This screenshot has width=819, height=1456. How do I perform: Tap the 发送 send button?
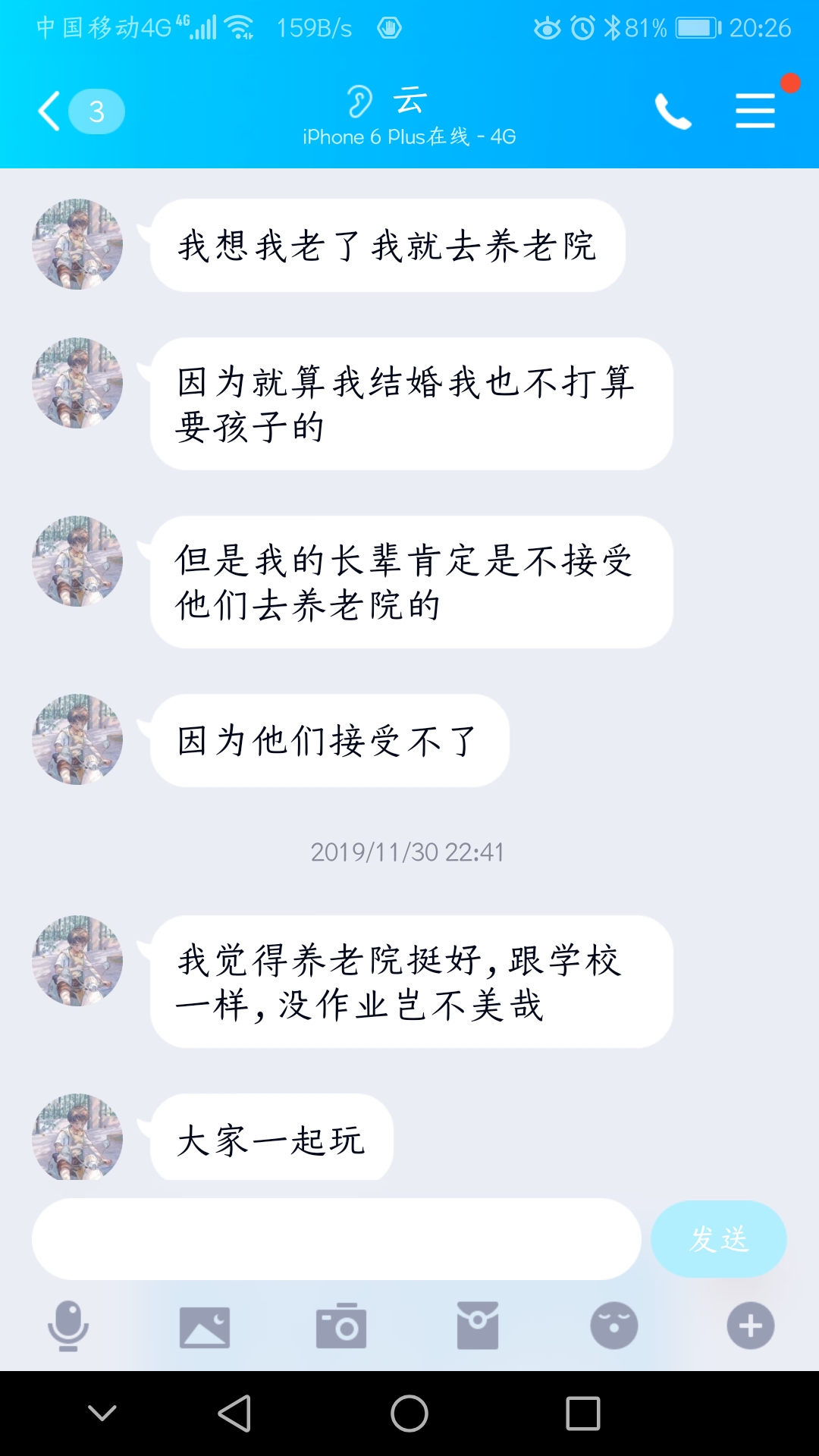(x=718, y=1239)
